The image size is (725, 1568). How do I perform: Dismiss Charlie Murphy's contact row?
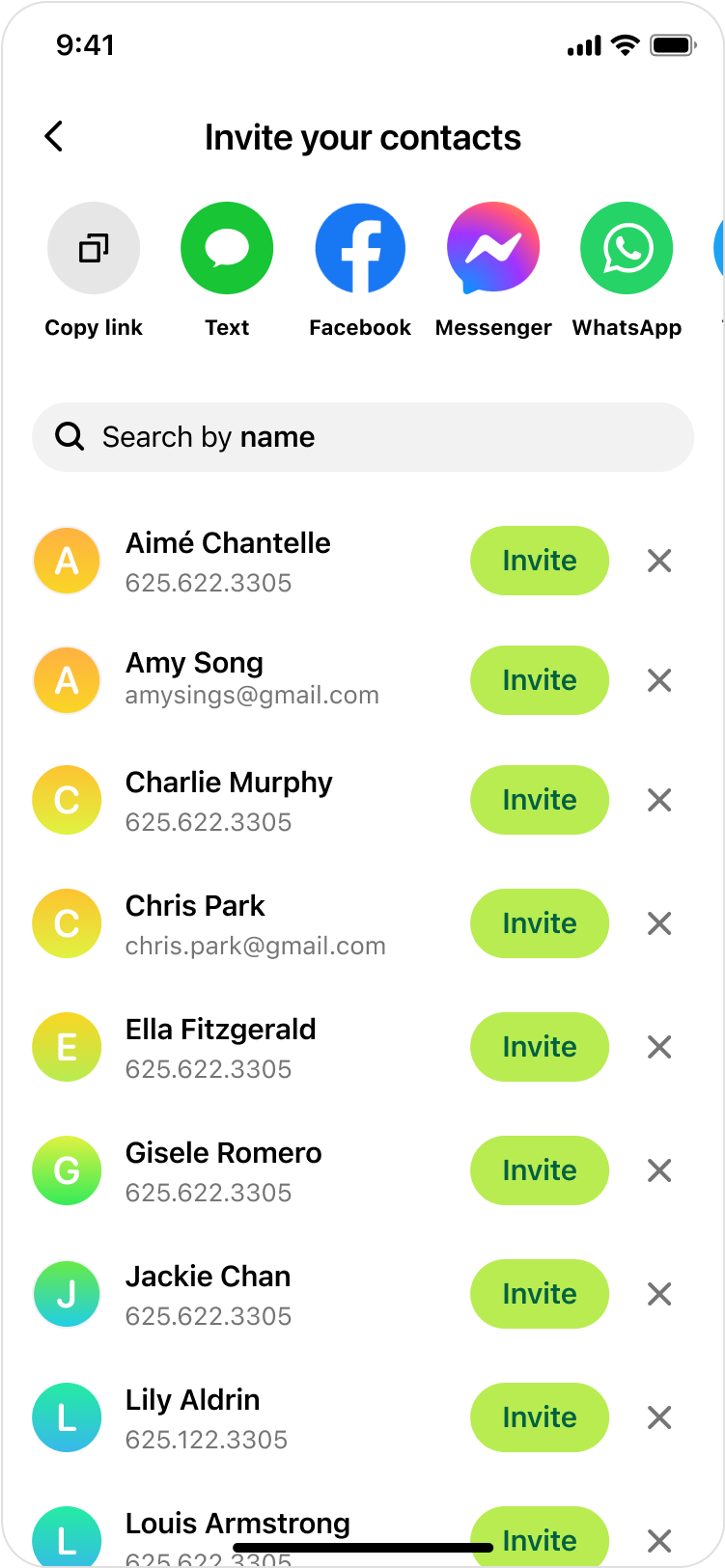click(659, 800)
